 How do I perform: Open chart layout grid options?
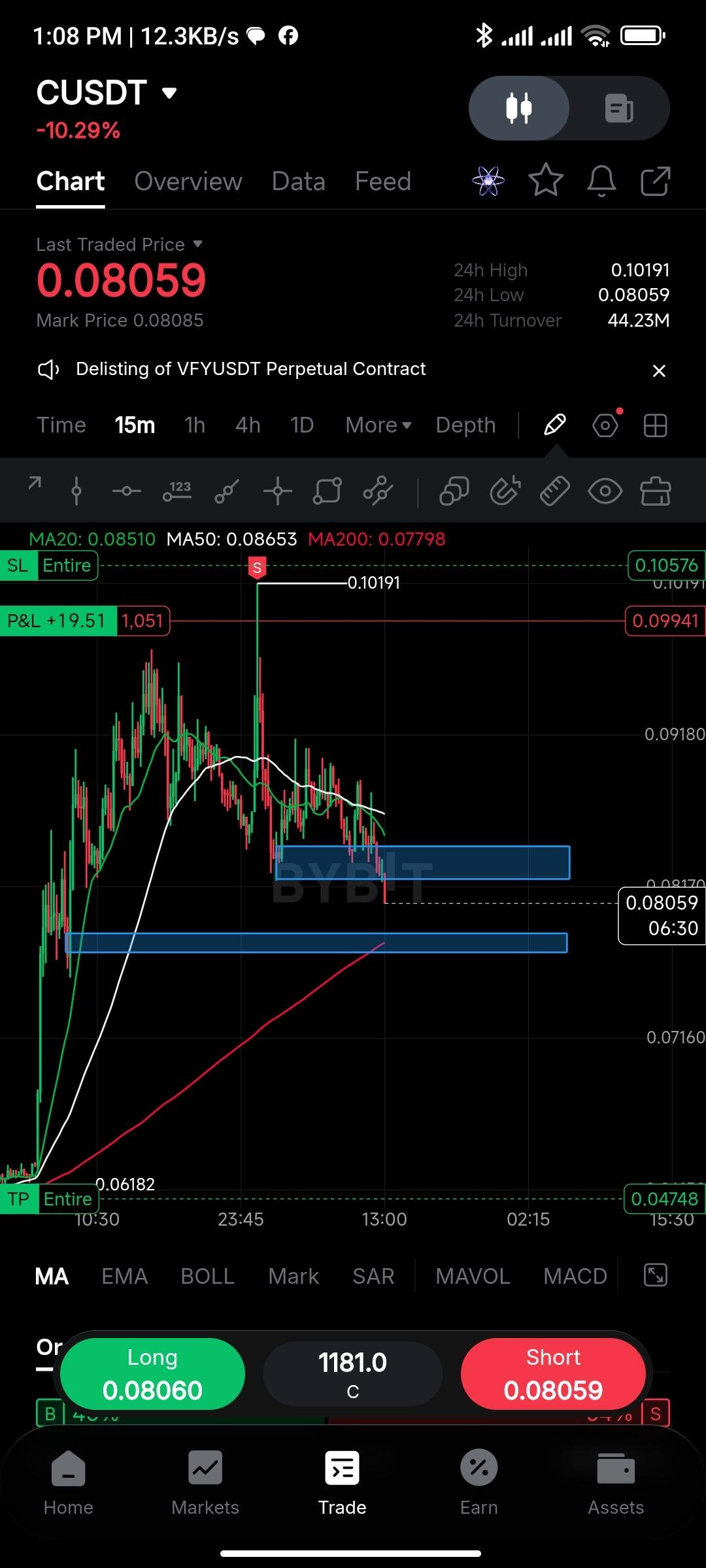click(x=655, y=425)
